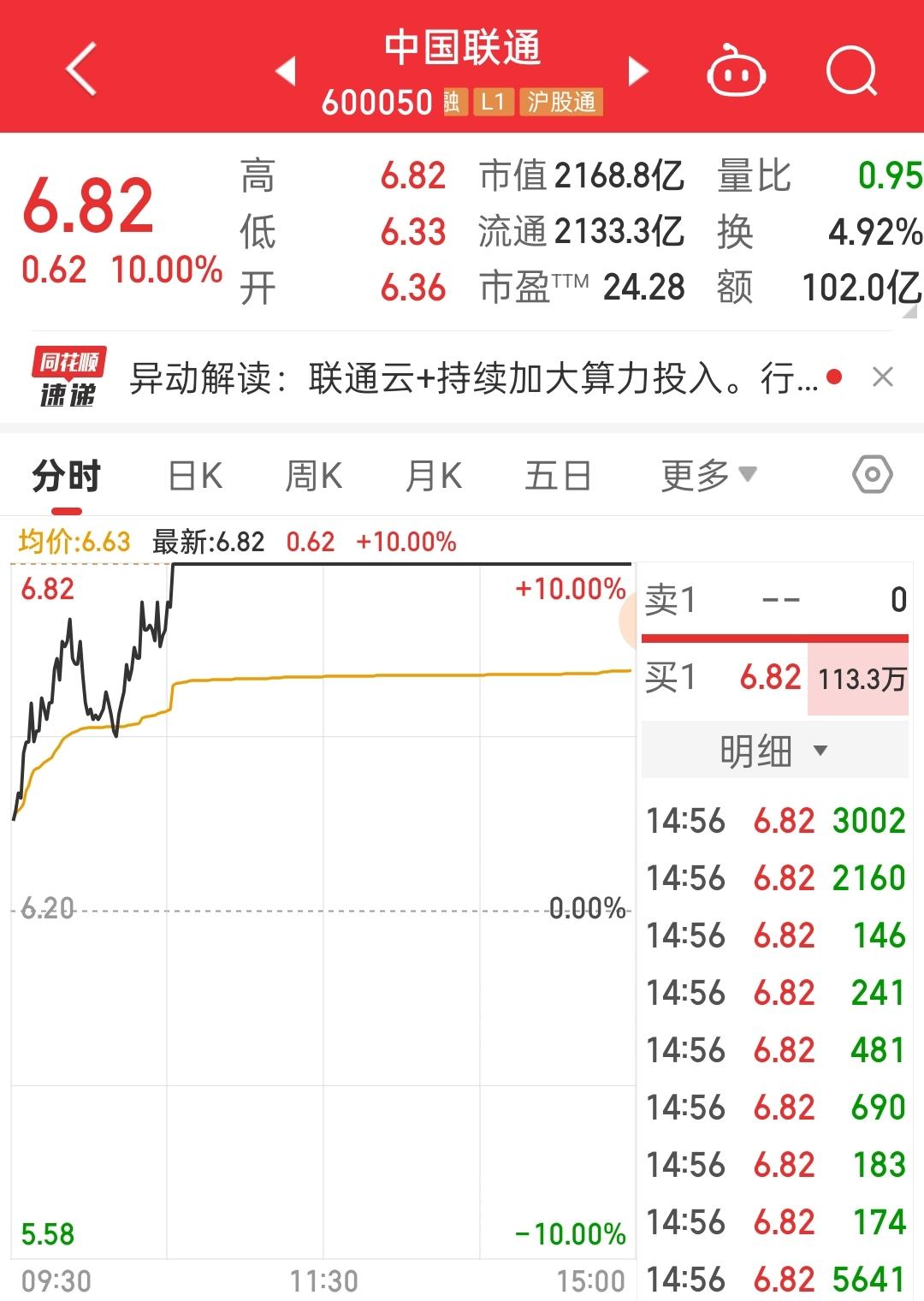The height and width of the screenshot is (1301, 924).
Task: Open chart settings hexagon icon
Action: (x=872, y=474)
